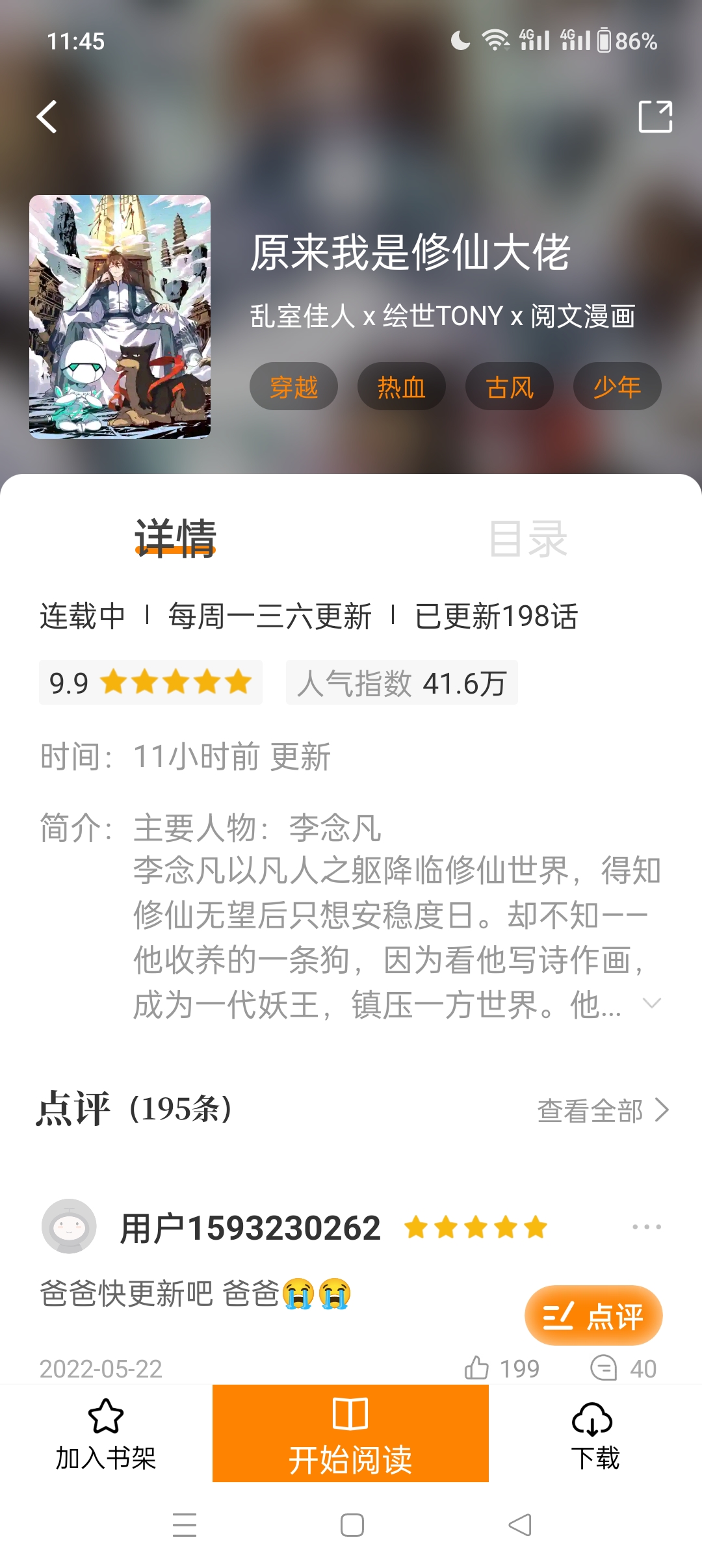Open user 1593230262's avatar
Viewport: 702px width, 1568px height.
pos(69,1227)
